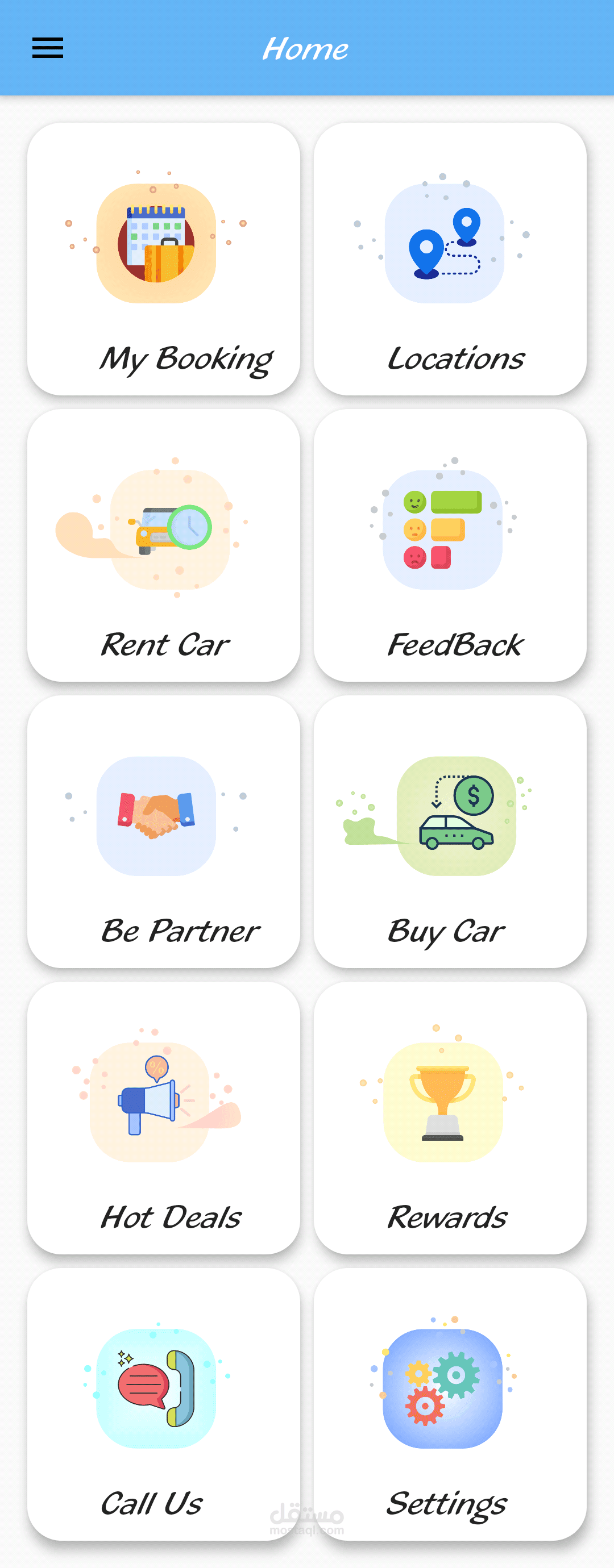Open the Settings card
This screenshot has width=614, height=1568.
point(450,1404)
